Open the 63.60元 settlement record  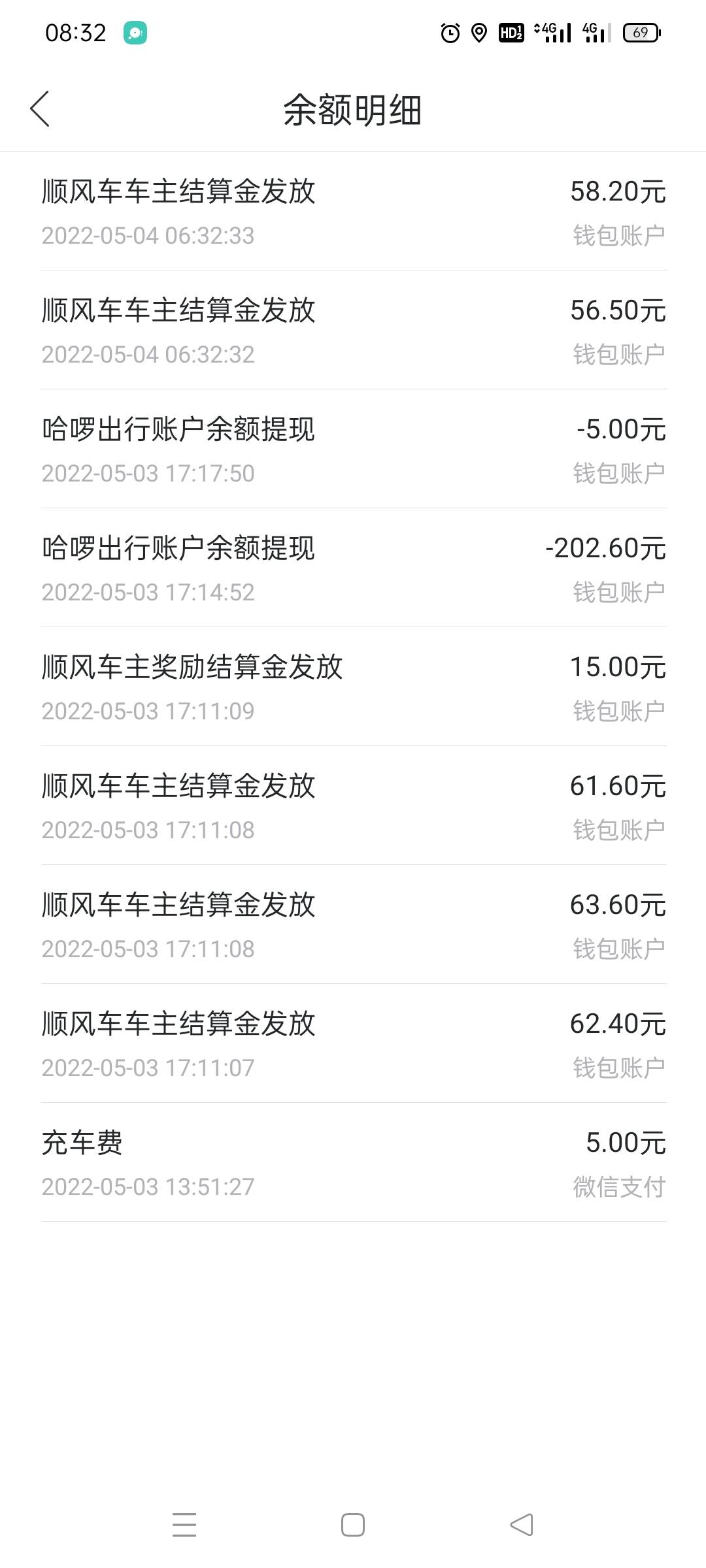[353, 924]
